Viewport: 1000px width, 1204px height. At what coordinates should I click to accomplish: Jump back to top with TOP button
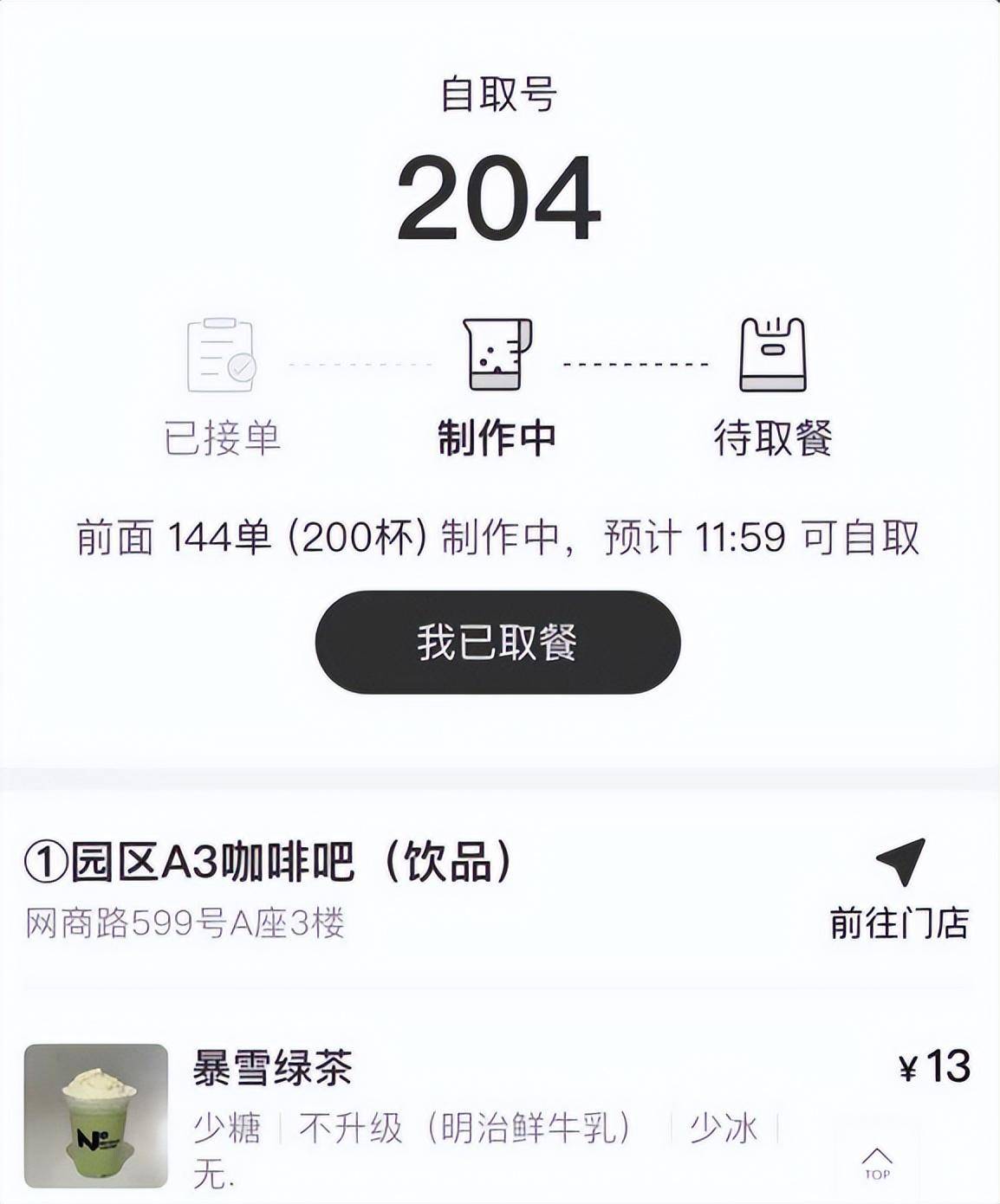pos(876,1162)
